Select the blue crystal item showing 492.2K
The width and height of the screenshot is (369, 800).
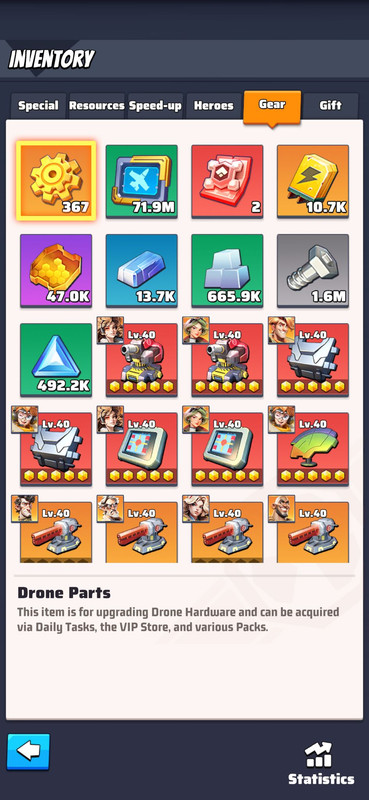coord(56,360)
